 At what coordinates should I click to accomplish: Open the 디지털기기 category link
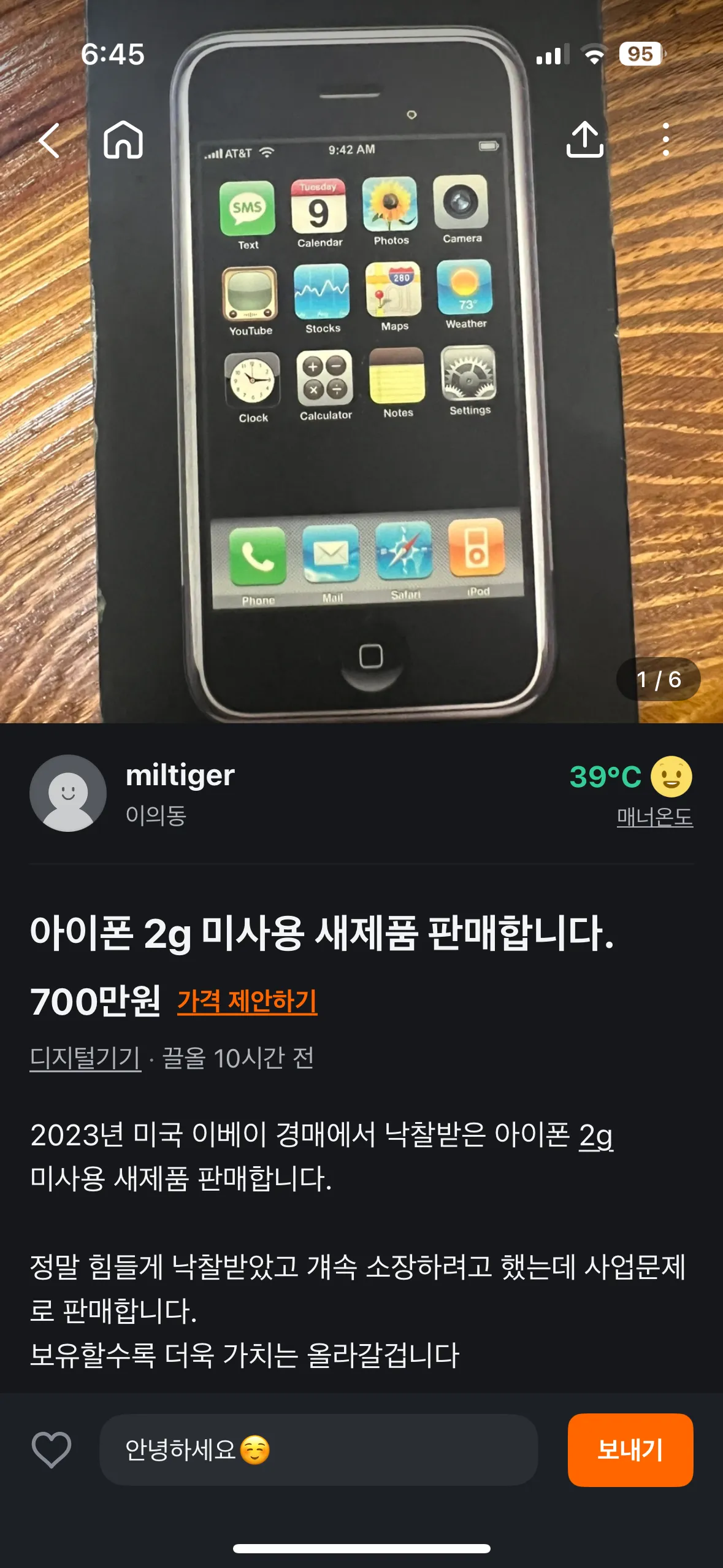point(85,1058)
